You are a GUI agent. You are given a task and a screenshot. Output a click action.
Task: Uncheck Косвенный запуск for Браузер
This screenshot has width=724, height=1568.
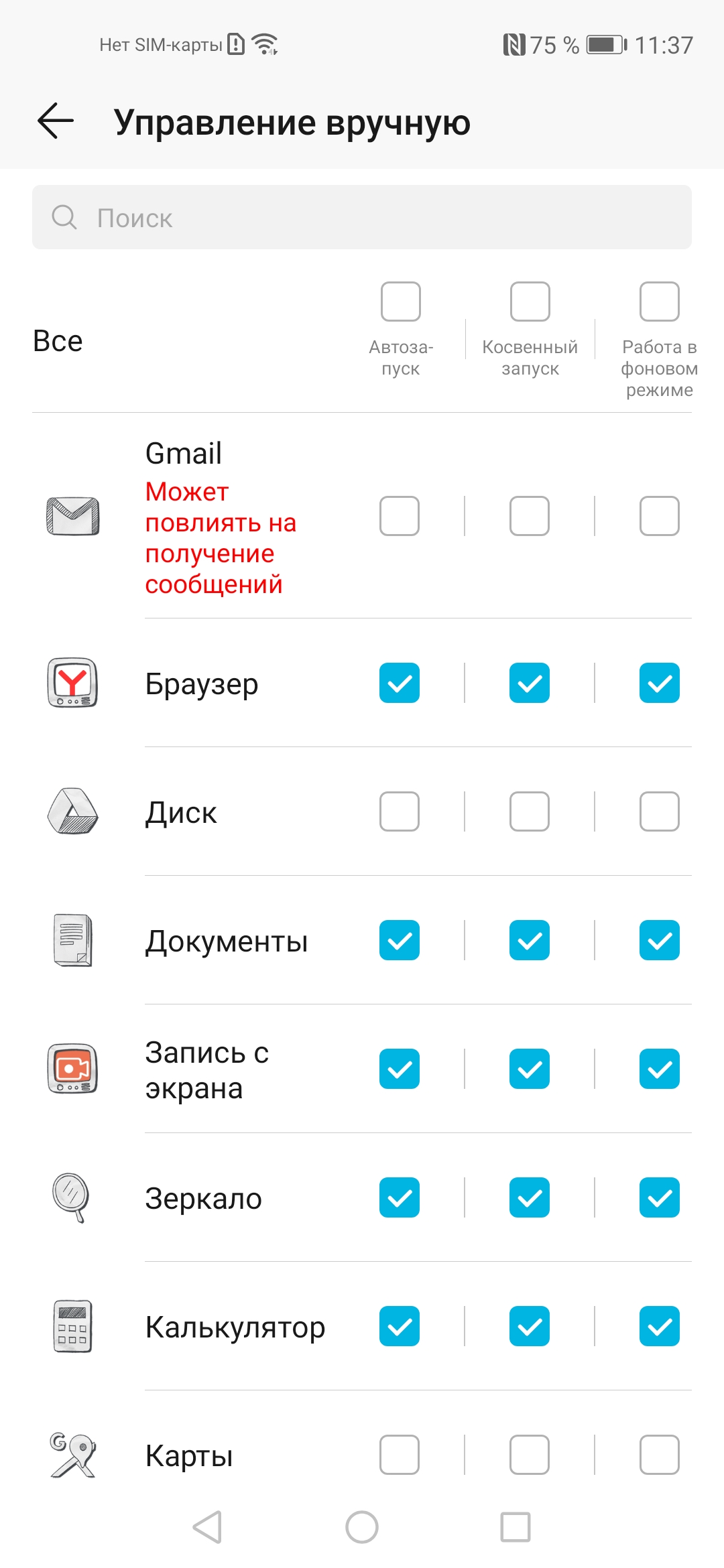[x=530, y=683]
